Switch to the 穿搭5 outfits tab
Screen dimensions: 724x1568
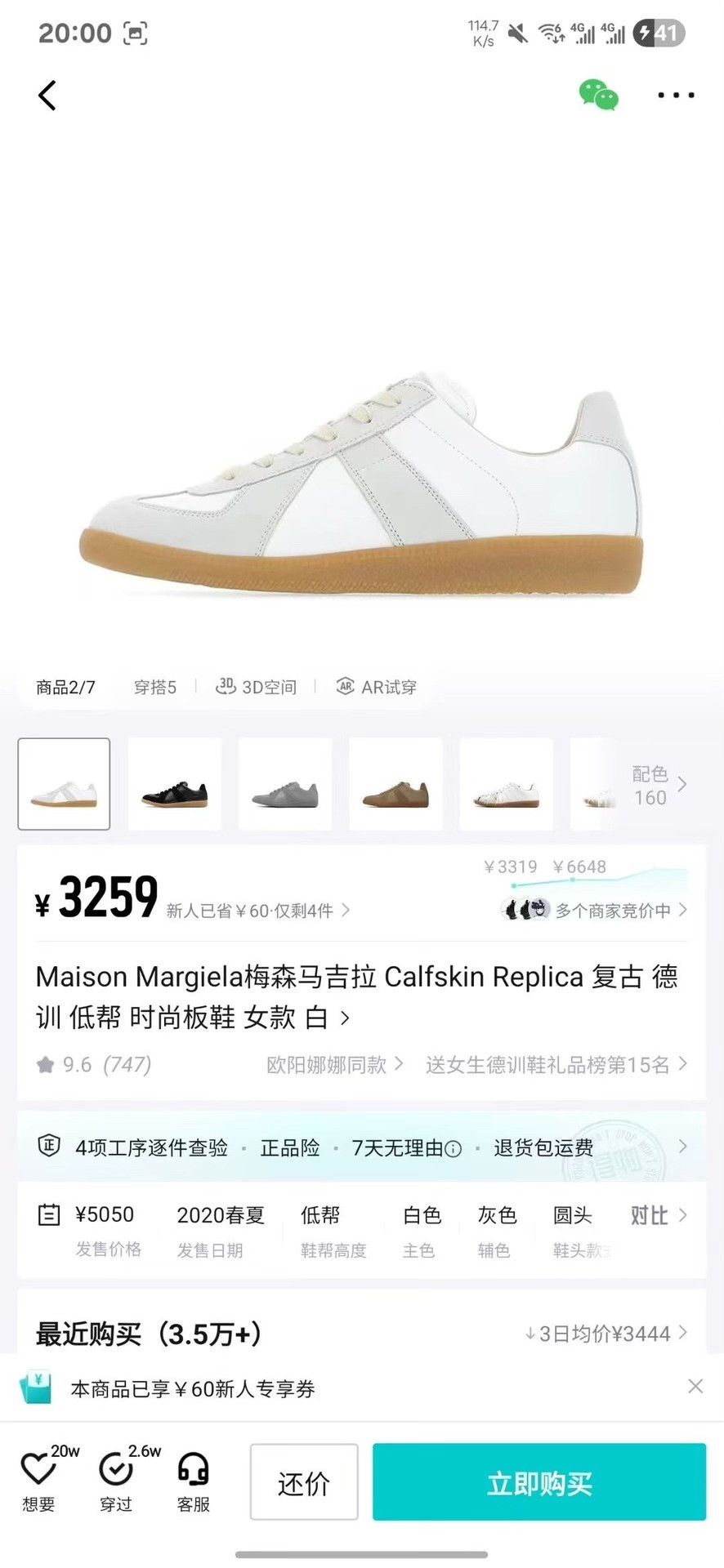pyautogui.click(x=155, y=688)
